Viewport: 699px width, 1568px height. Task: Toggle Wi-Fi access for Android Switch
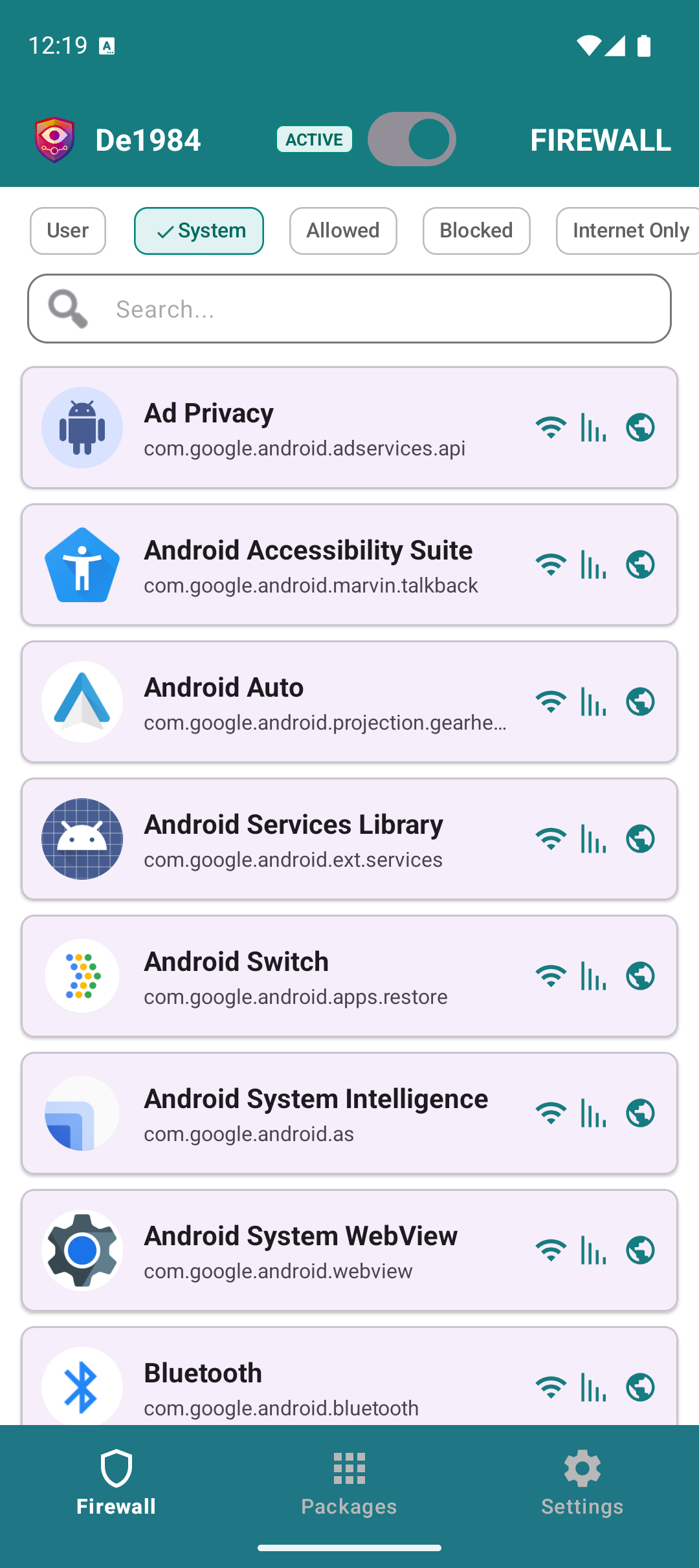pyautogui.click(x=551, y=976)
